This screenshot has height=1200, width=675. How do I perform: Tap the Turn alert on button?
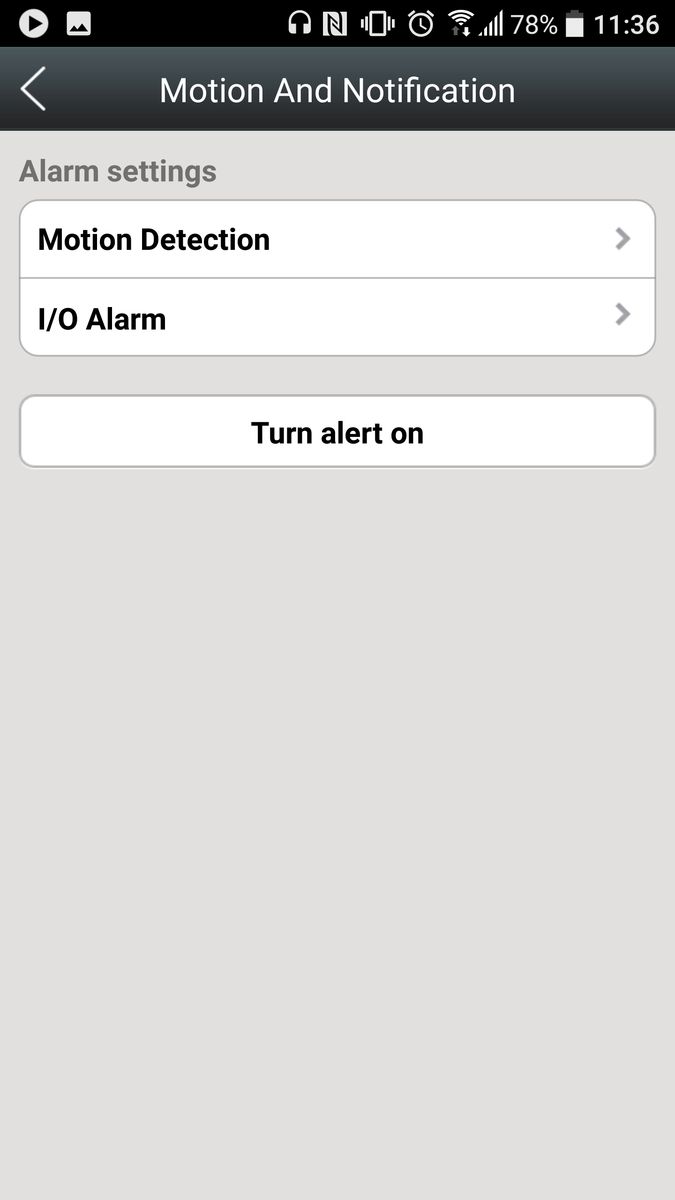(337, 432)
